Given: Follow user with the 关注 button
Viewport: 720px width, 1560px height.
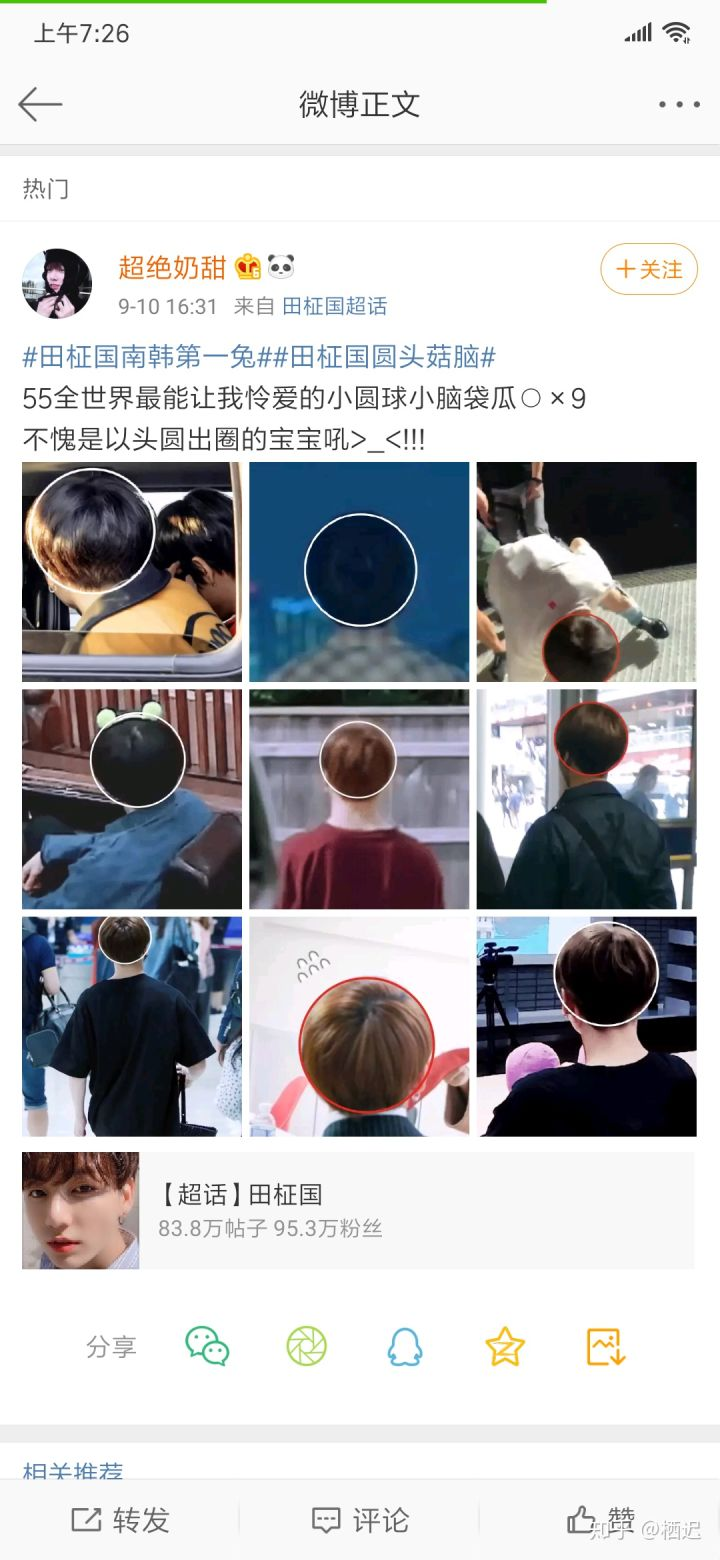Looking at the screenshot, I should coord(649,269).
